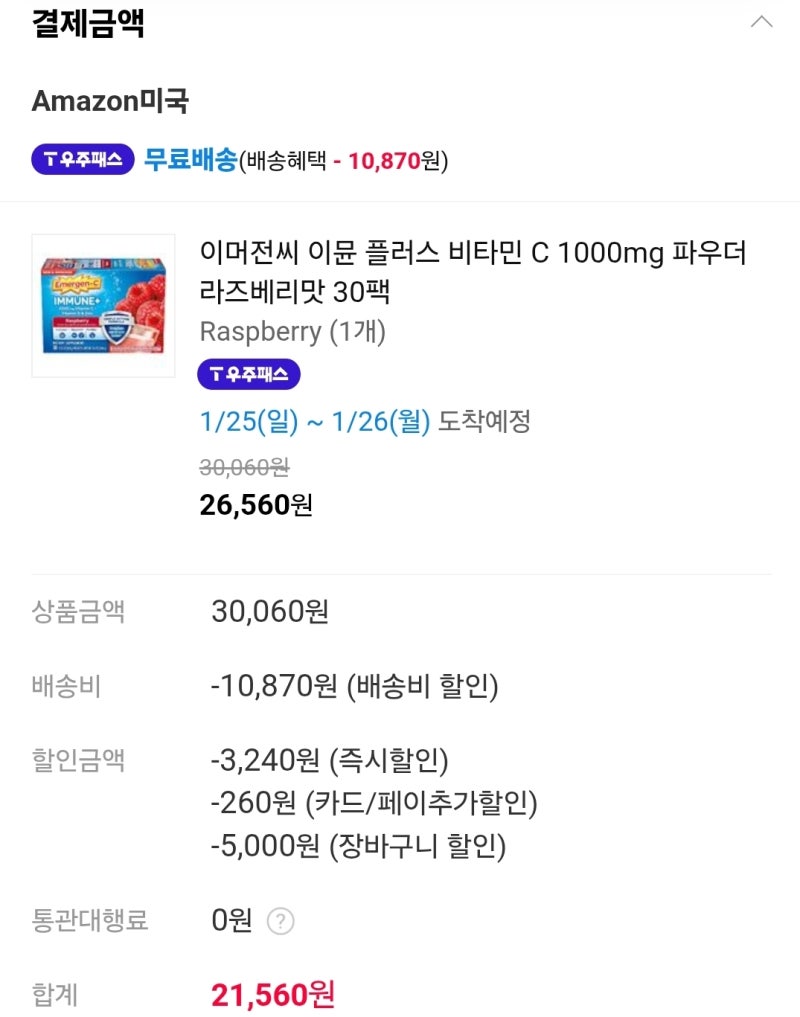The width and height of the screenshot is (800, 1017).
Task: Collapse the 결제금액 section via the chevron
Action: click(763, 22)
